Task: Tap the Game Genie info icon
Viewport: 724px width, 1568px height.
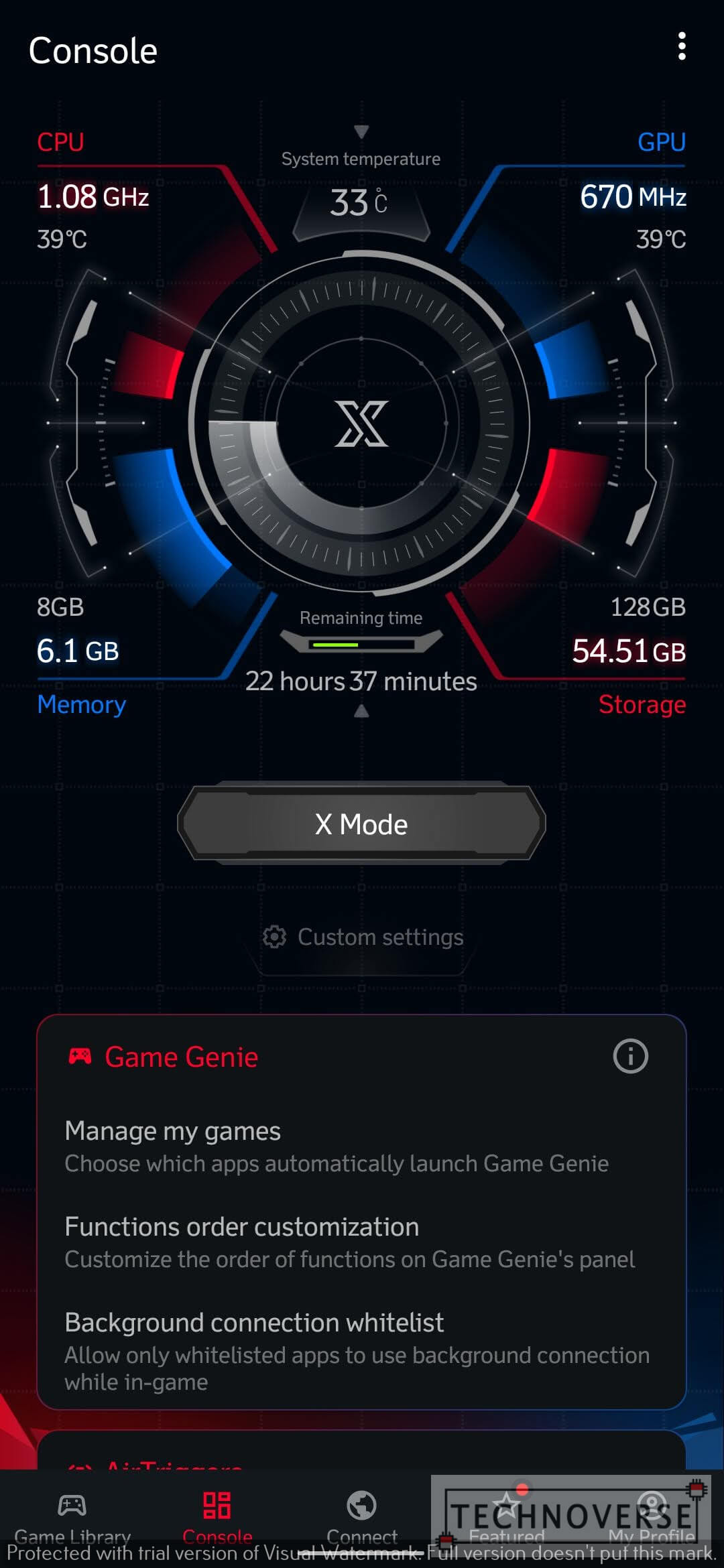Action: click(630, 1057)
